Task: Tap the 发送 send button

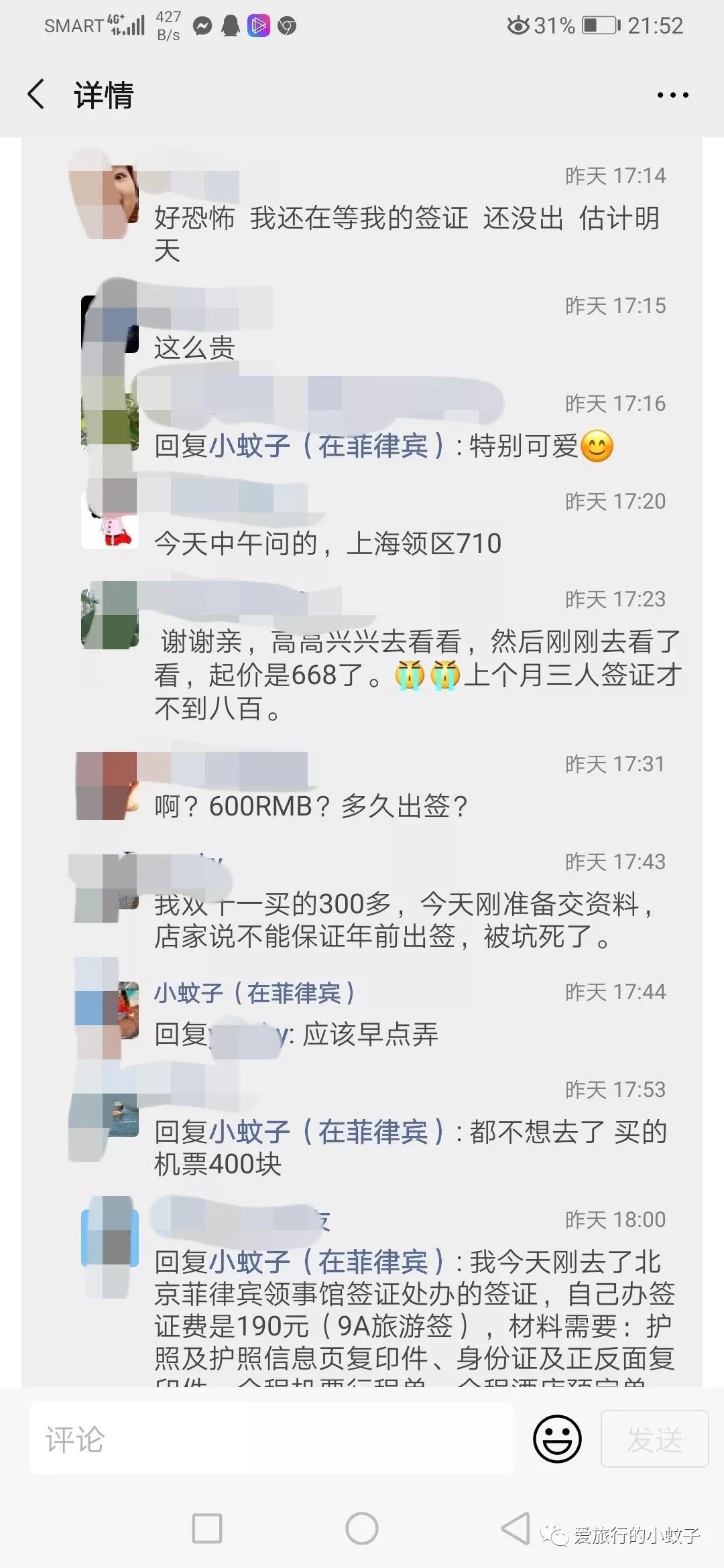Action: point(654,1439)
